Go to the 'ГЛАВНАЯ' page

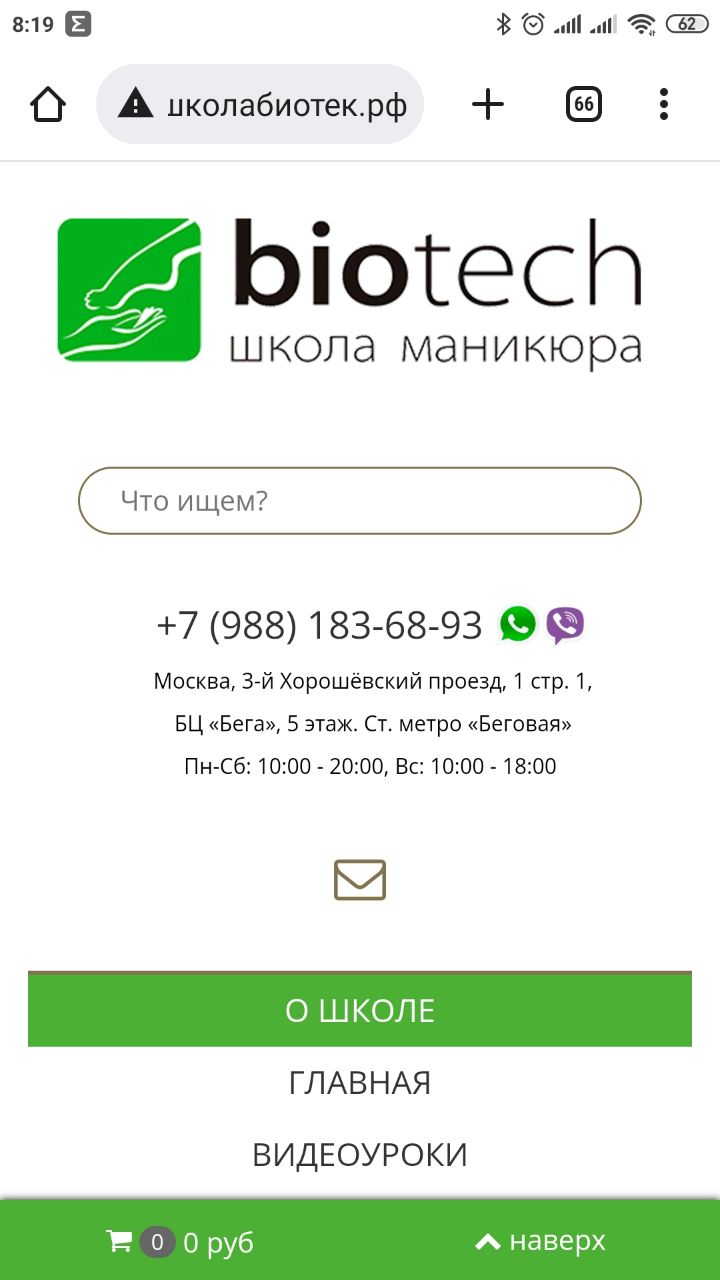click(x=360, y=1082)
